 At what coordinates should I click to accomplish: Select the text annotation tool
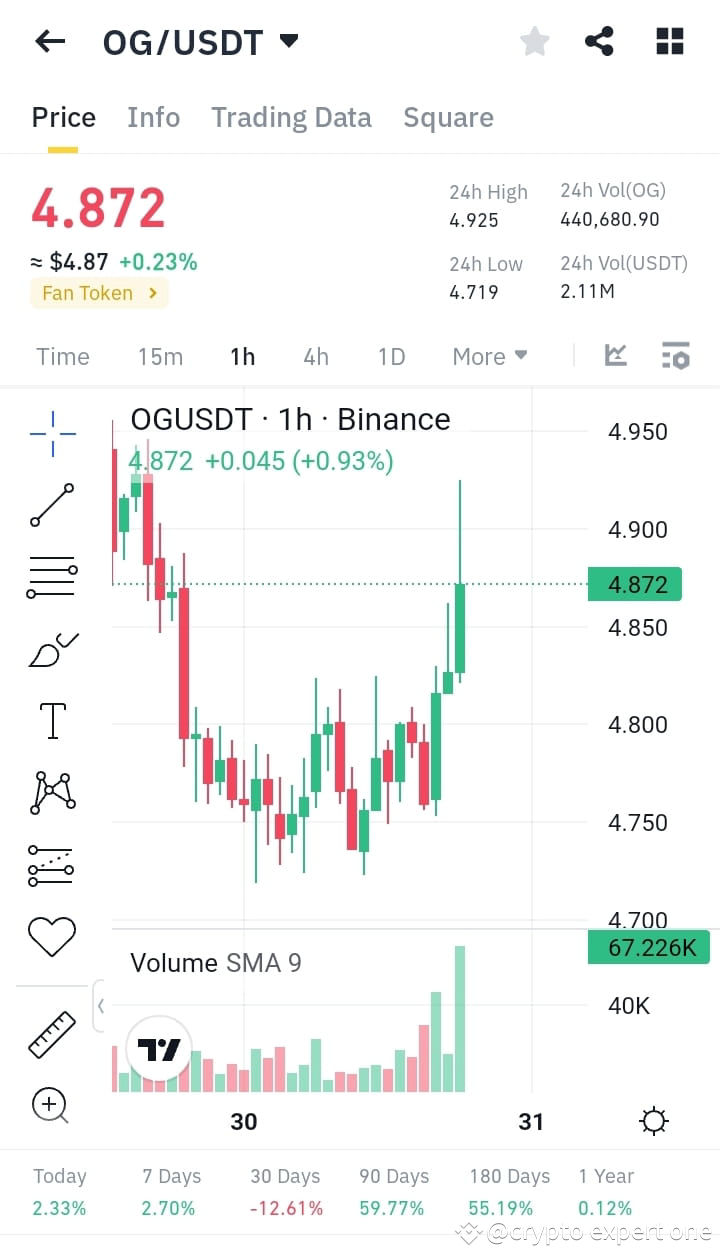click(x=52, y=720)
